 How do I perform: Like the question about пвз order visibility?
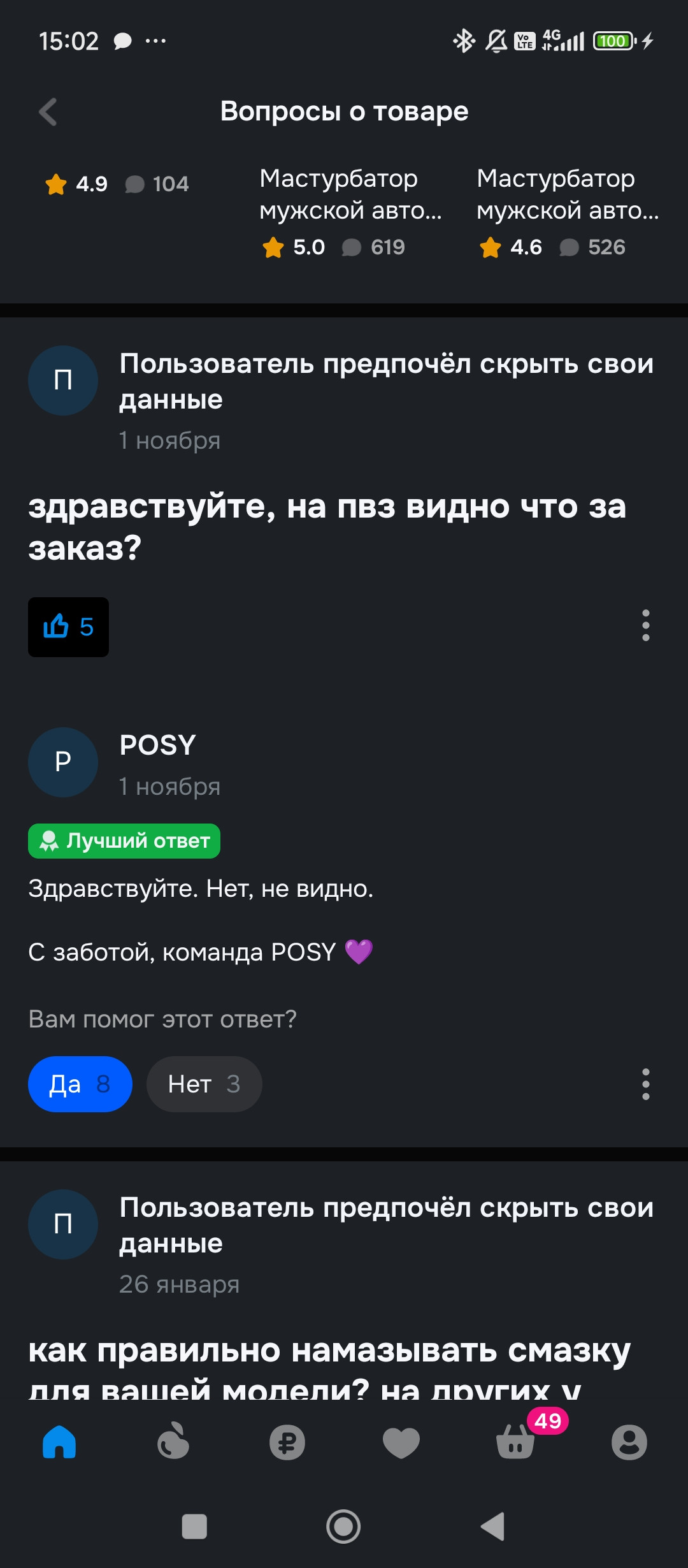pos(68,627)
